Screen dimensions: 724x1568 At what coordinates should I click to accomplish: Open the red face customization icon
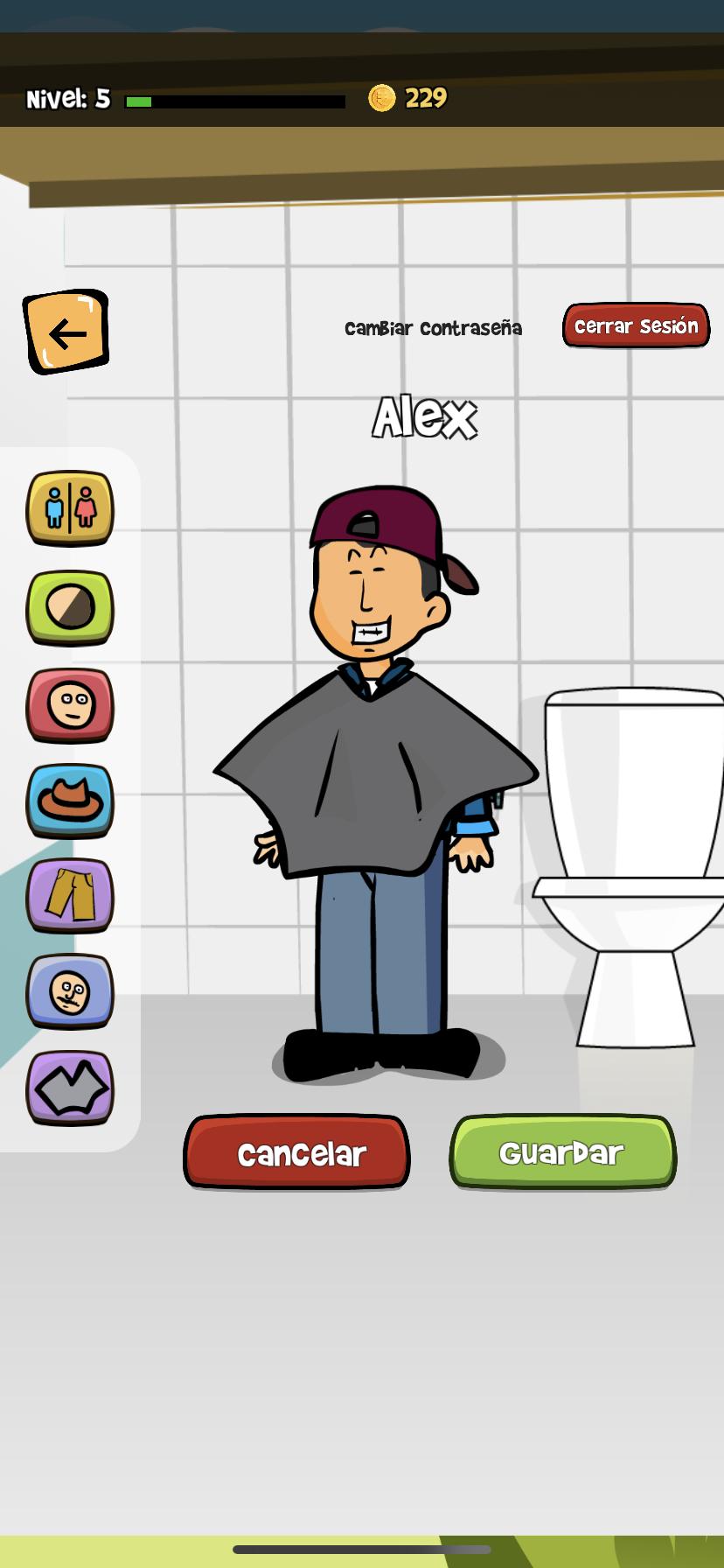(x=70, y=705)
